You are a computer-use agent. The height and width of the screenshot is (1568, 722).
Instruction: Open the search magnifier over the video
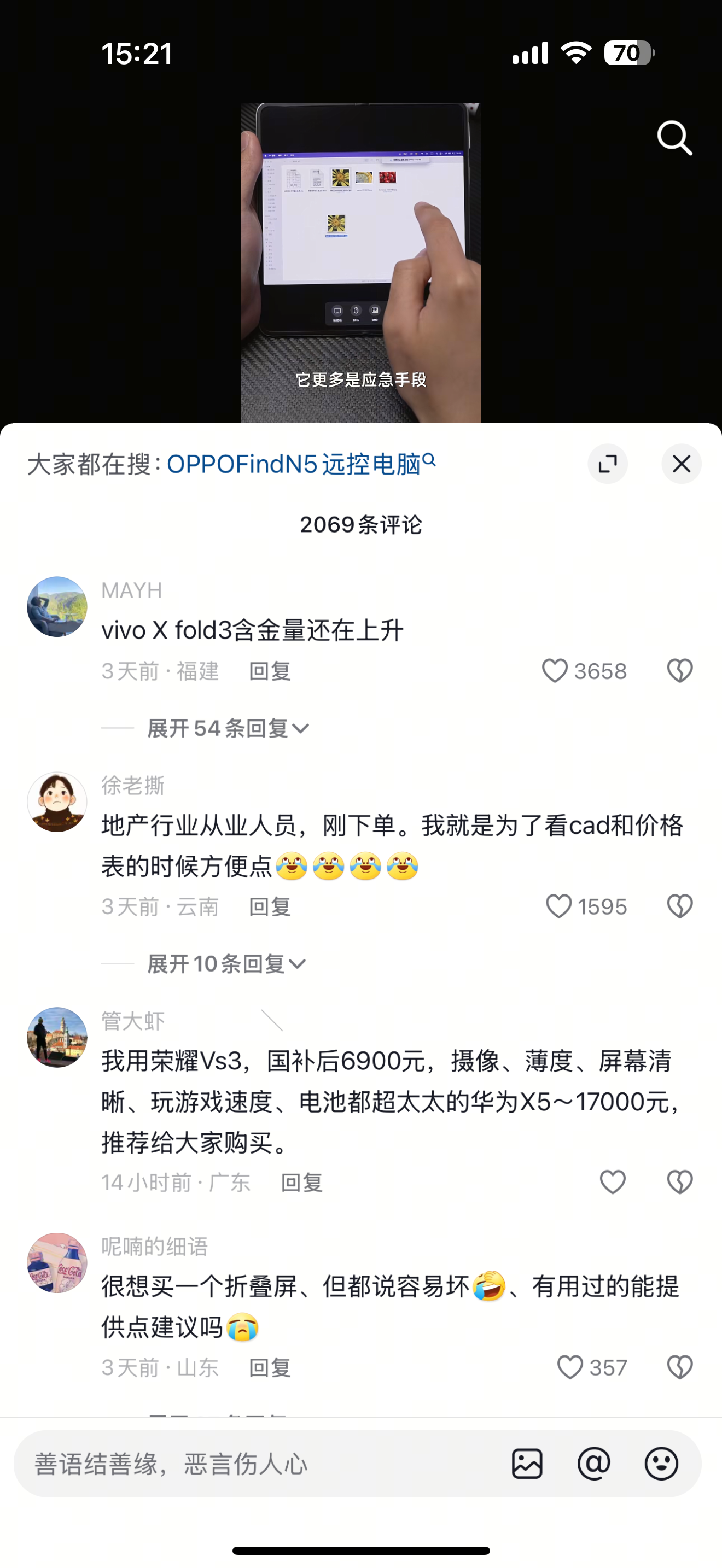pyautogui.click(x=674, y=138)
